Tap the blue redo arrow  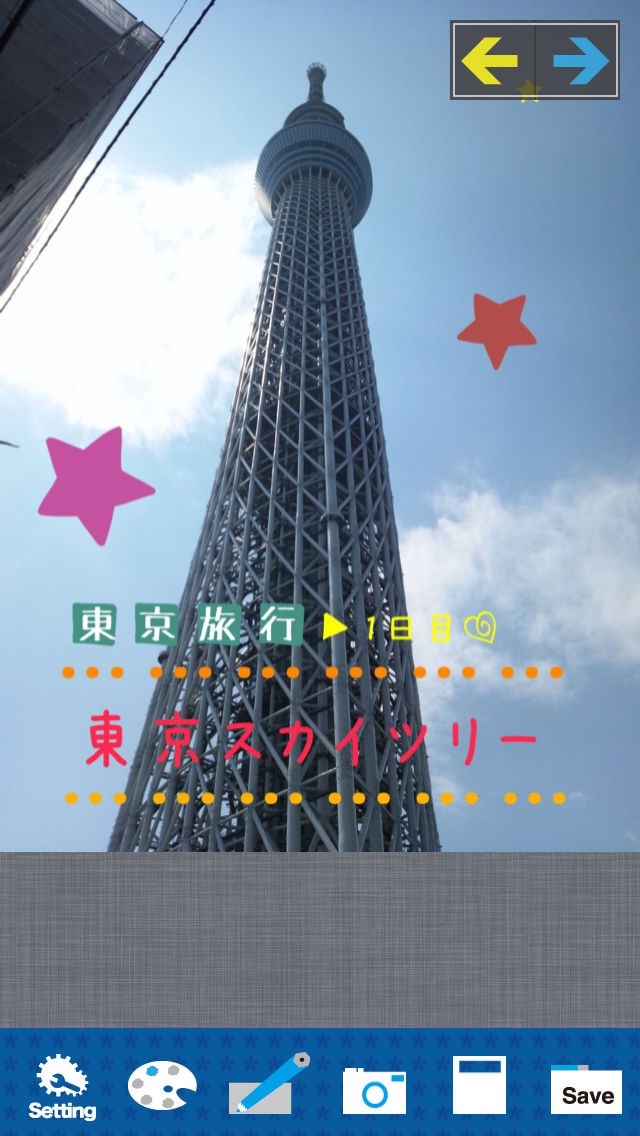point(580,61)
